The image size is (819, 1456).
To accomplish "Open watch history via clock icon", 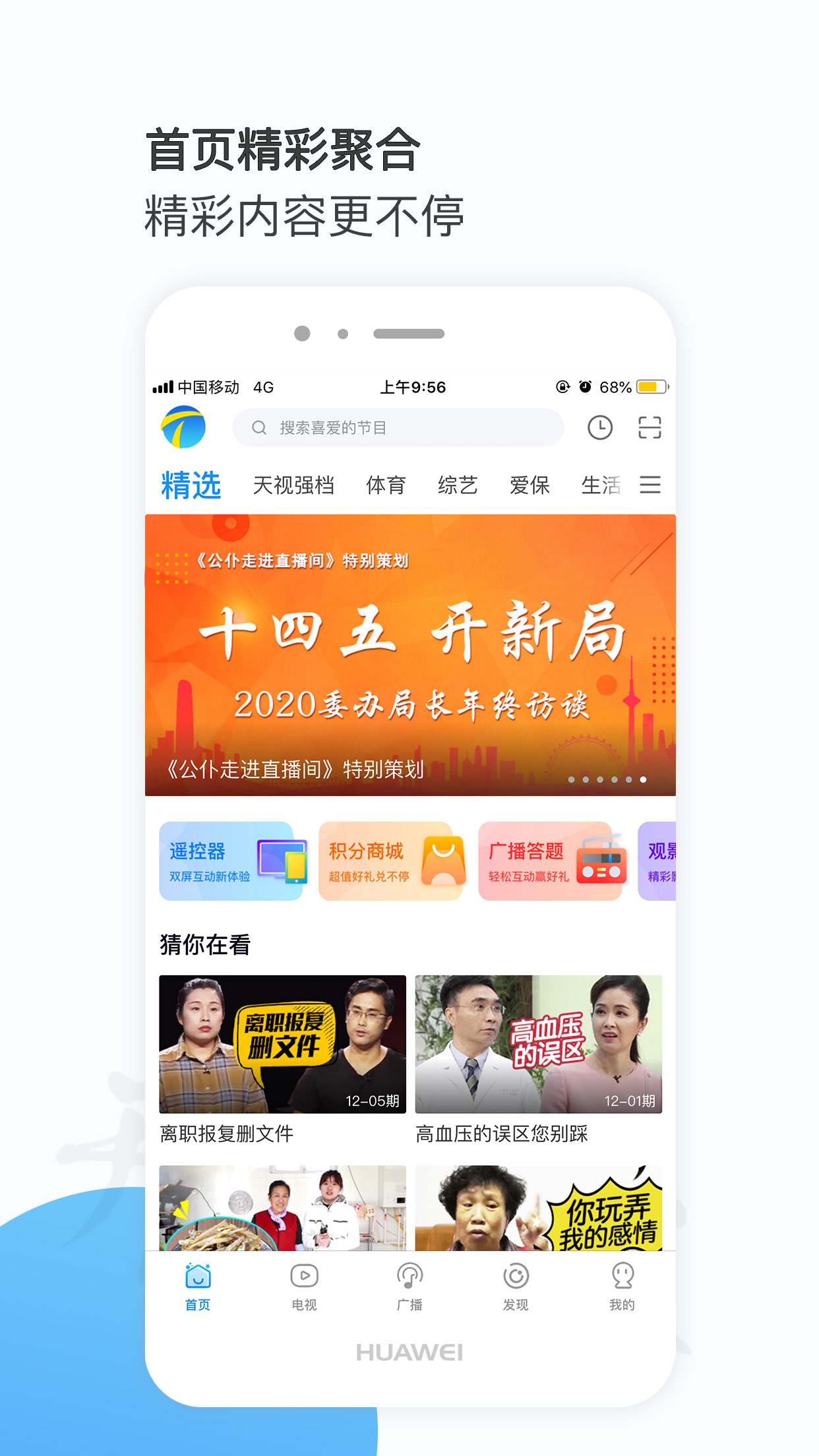I will (x=599, y=427).
